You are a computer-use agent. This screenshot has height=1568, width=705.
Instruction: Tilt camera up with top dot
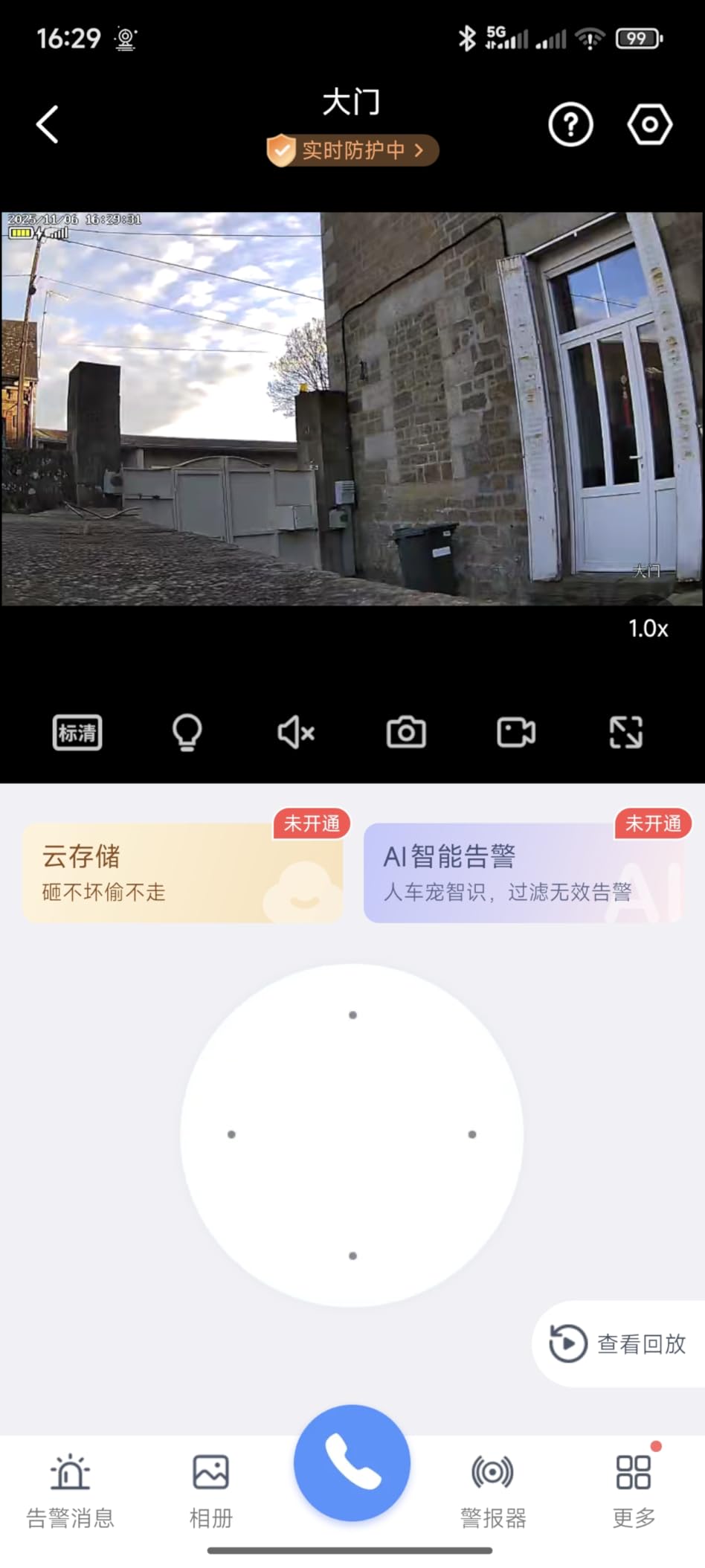(x=352, y=1015)
